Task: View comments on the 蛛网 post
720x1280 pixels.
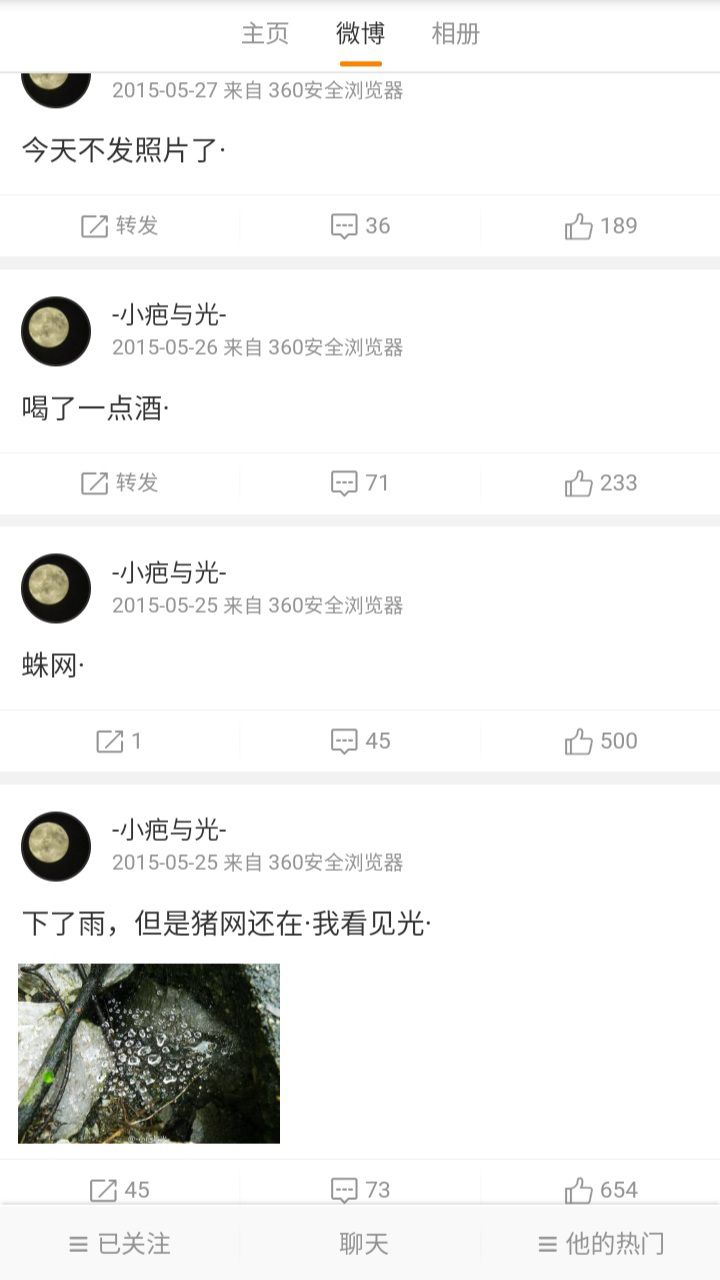Action: pyautogui.click(x=360, y=741)
